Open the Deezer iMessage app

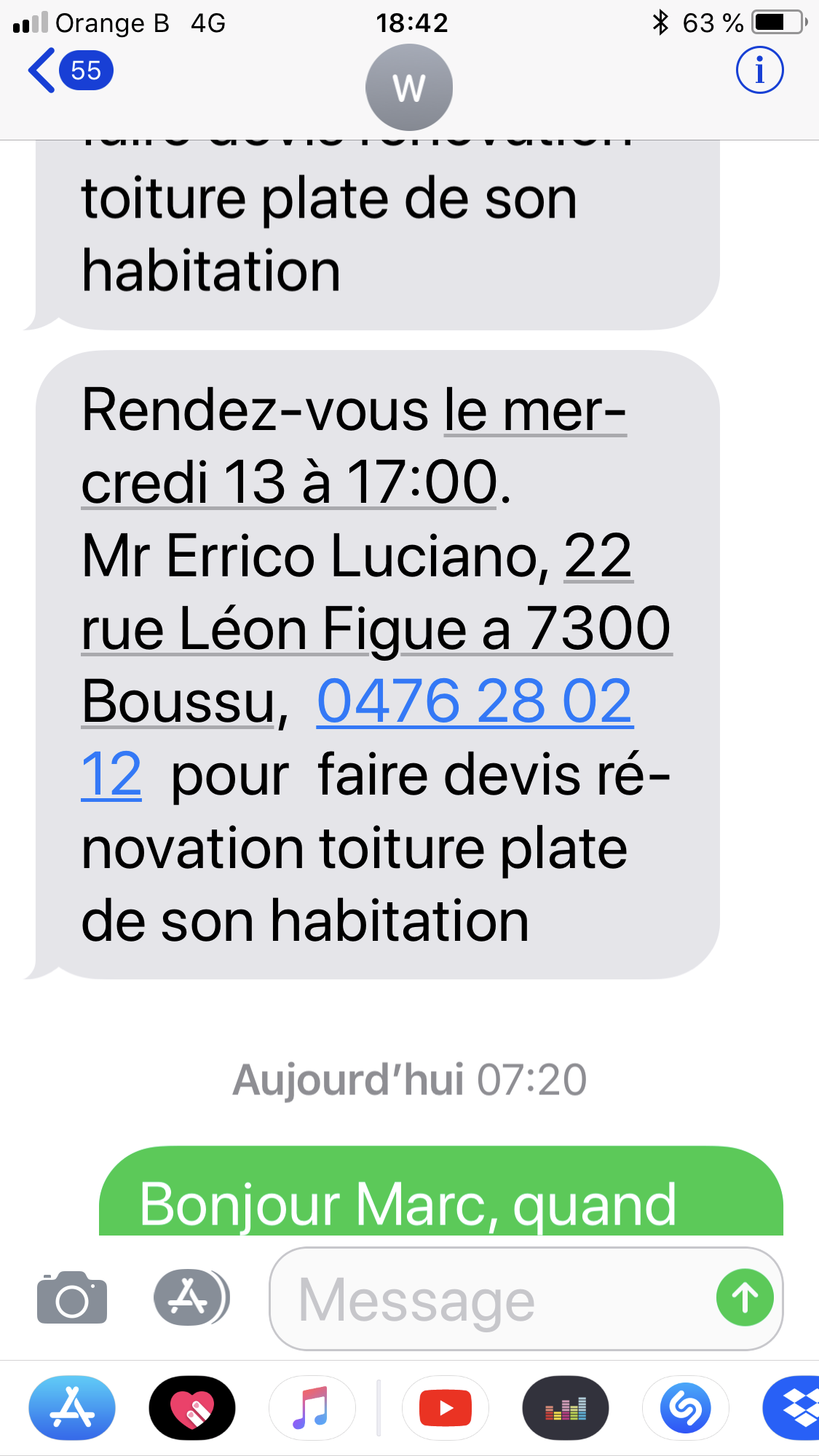point(566,1408)
